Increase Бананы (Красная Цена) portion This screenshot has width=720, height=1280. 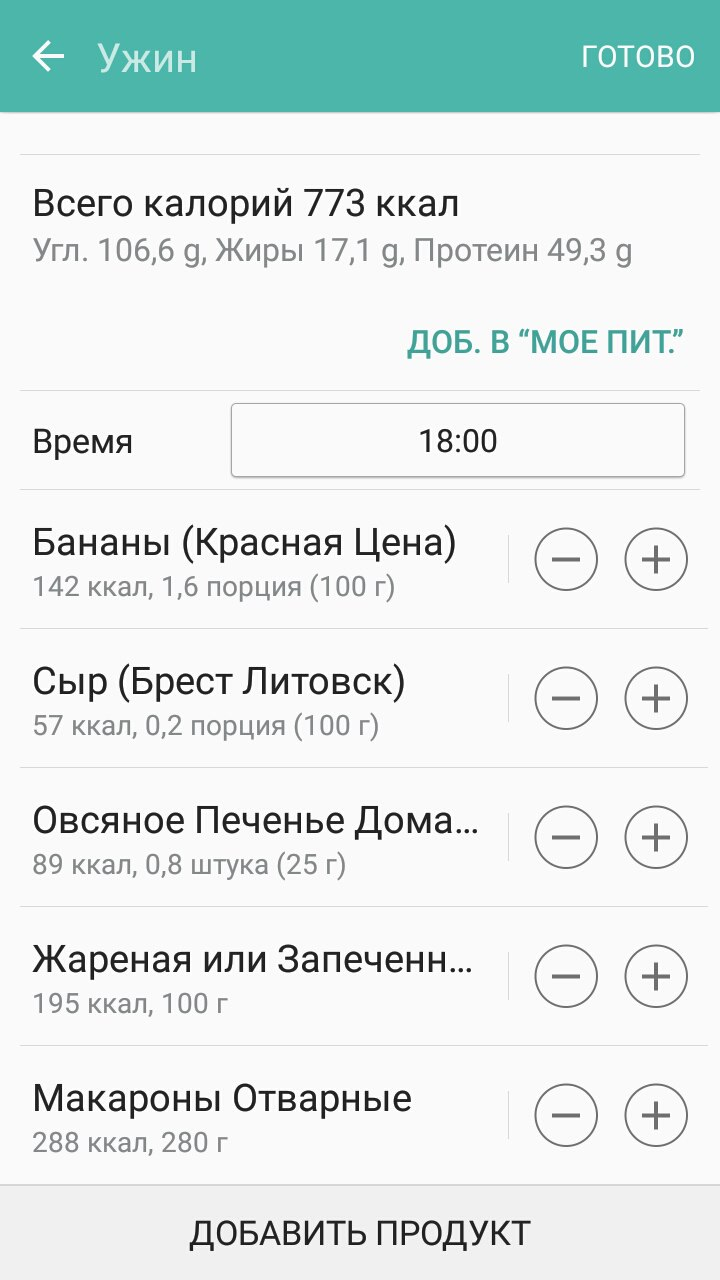(656, 559)
